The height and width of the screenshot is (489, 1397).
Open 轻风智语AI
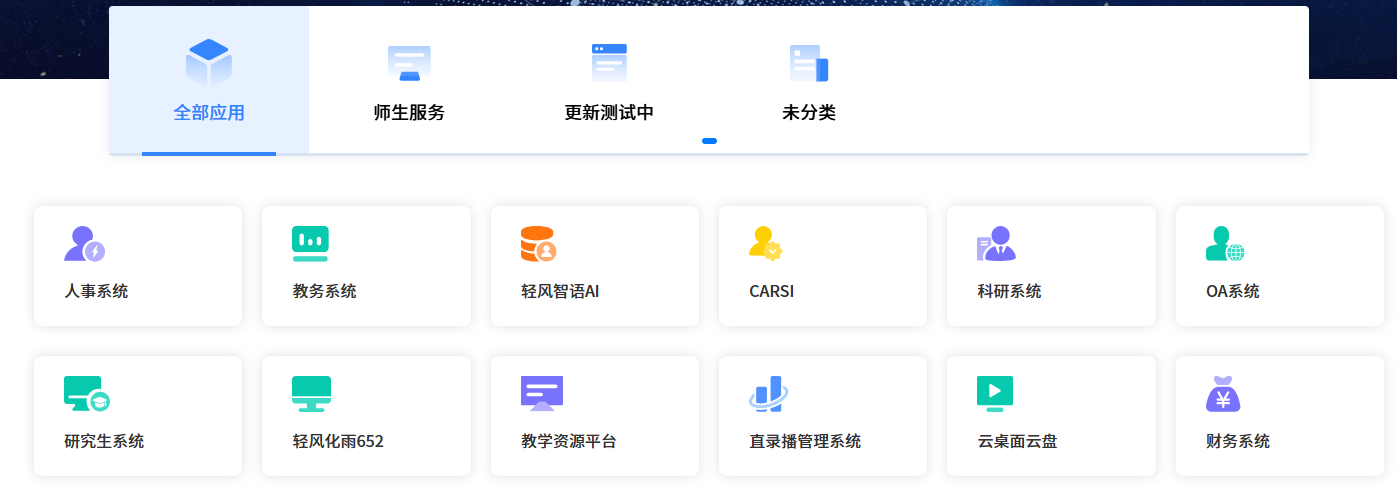tap(594, 266)
